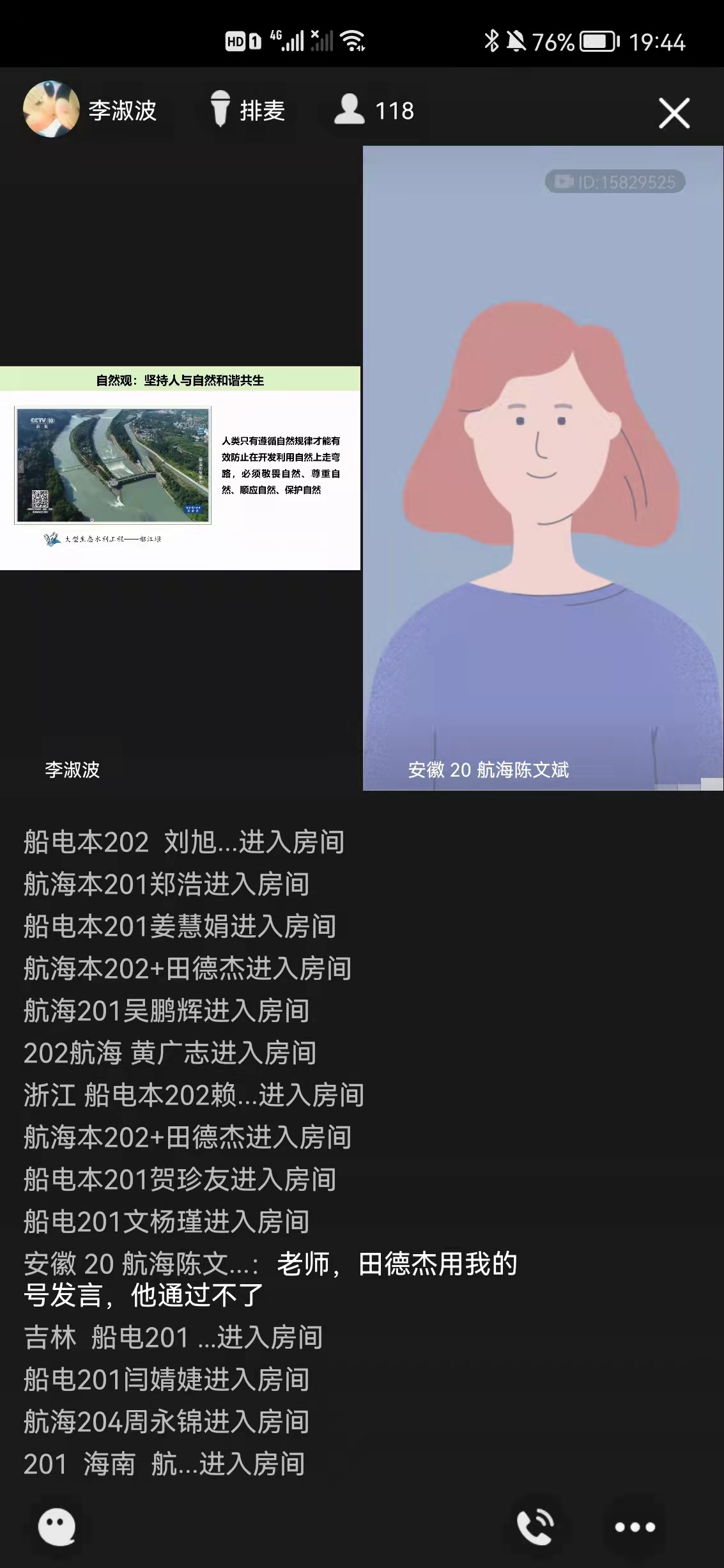Tap the 排麦 microphone queue button

(247, 111)
